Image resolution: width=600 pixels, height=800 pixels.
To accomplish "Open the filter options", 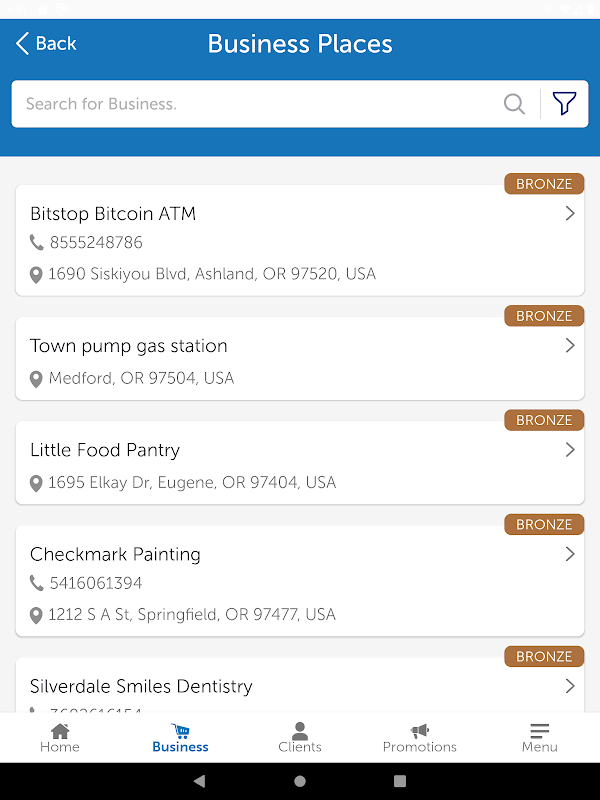I will pyautogui.click(x=565, y=104).
